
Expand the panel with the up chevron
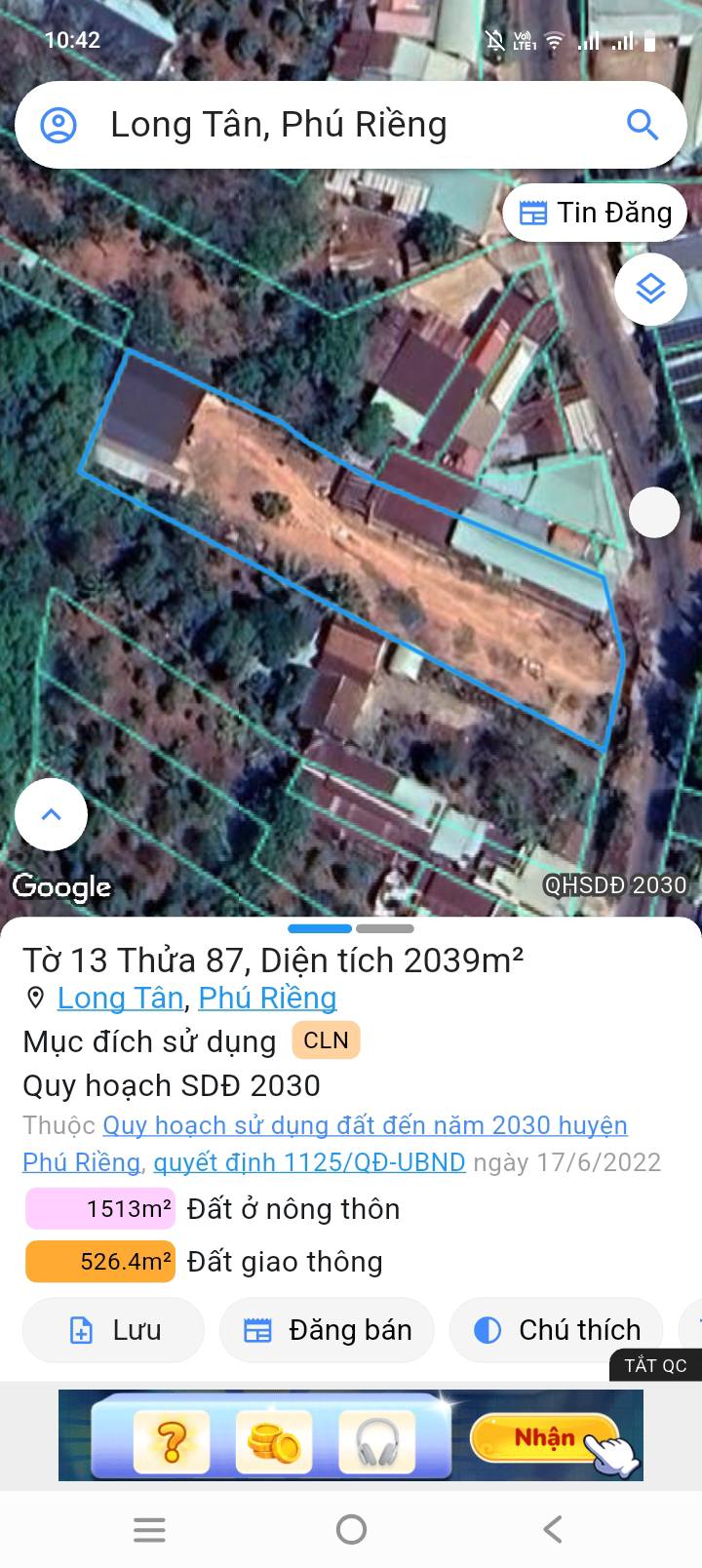[x=51, y=814]
